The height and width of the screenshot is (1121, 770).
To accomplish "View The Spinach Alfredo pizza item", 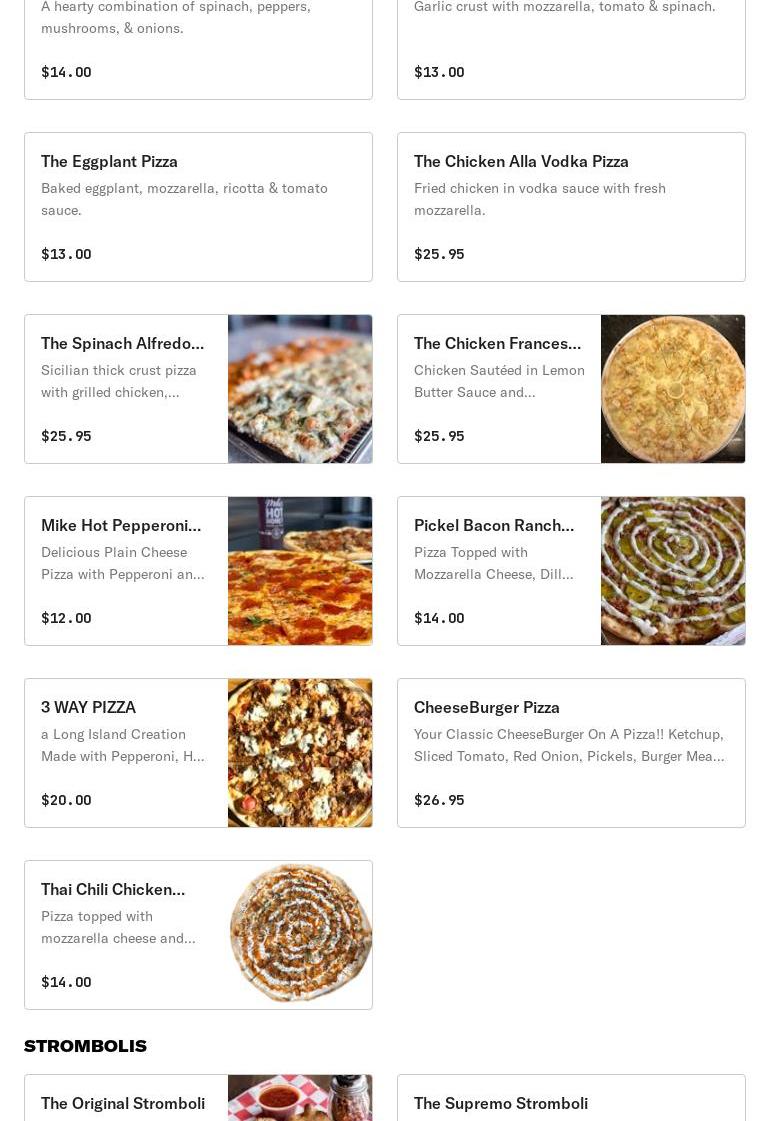I will [198, 389].
